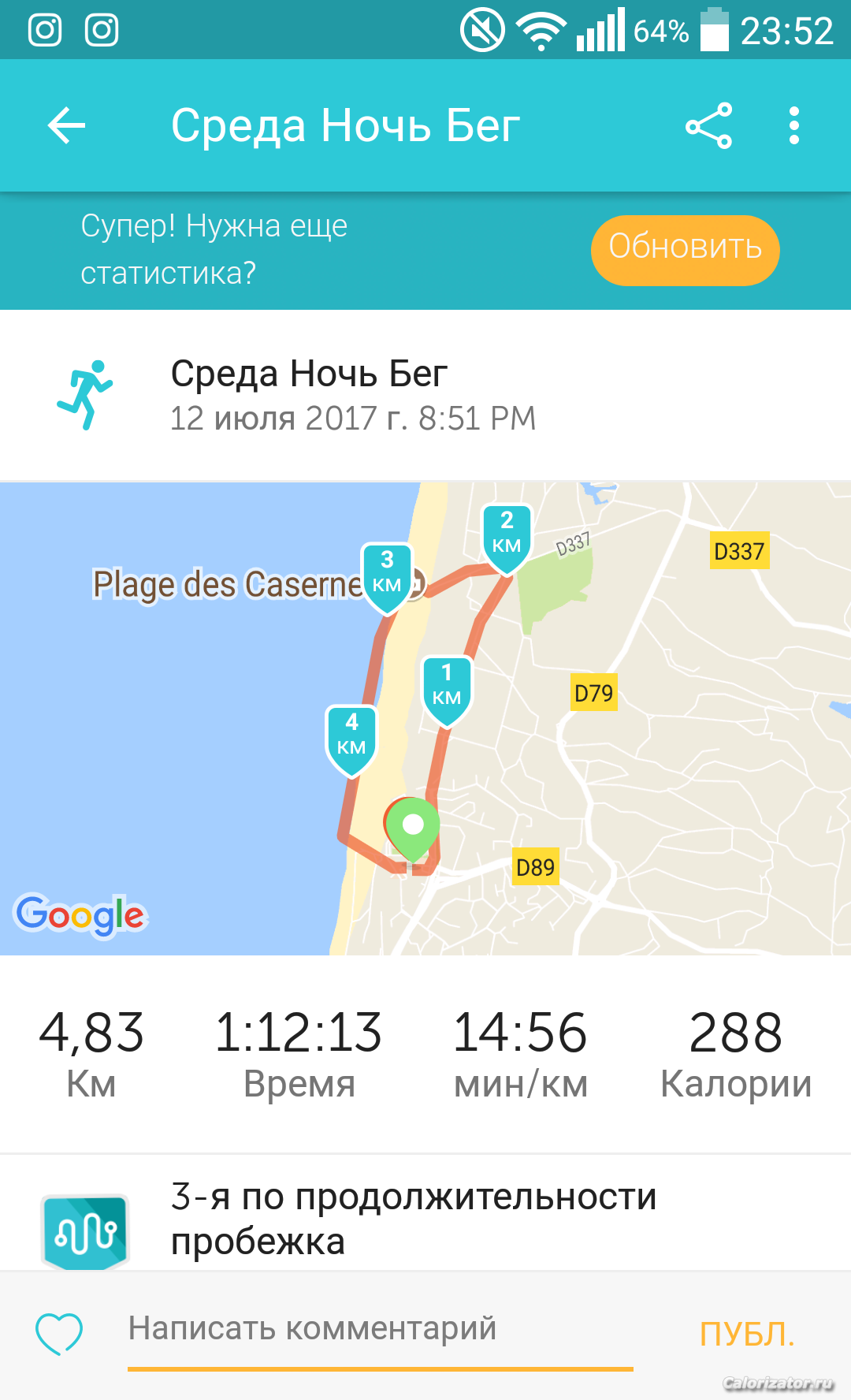Open the three-dot overflow menu
851x1400 pixels.
pos(794,125)
